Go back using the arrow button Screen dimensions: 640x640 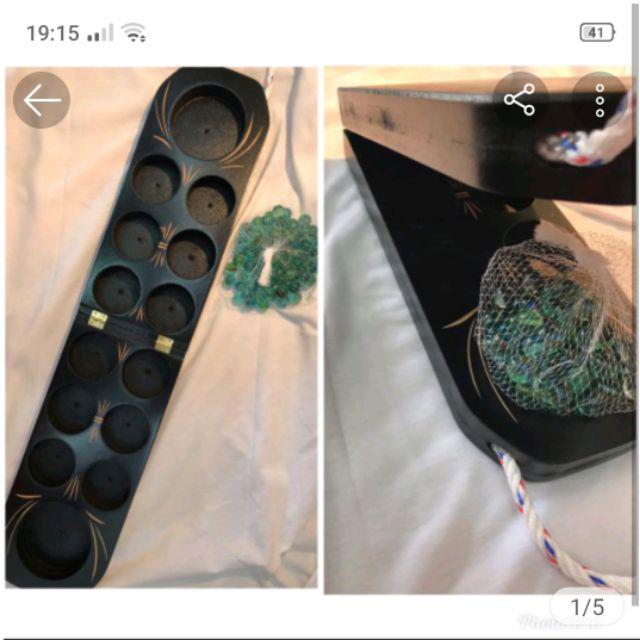(x=42, y=100)
